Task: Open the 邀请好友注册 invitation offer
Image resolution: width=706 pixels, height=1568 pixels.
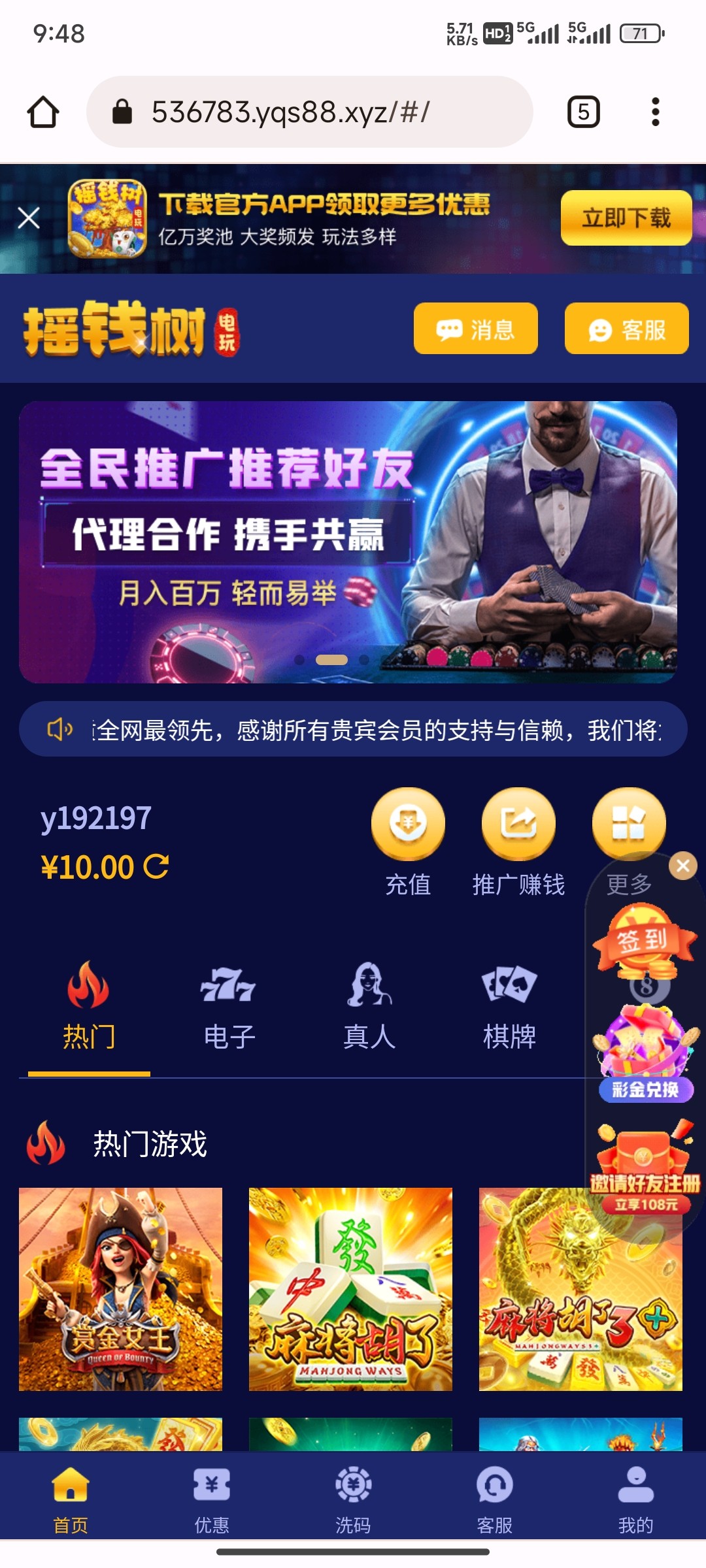Action: [645, 1169]
